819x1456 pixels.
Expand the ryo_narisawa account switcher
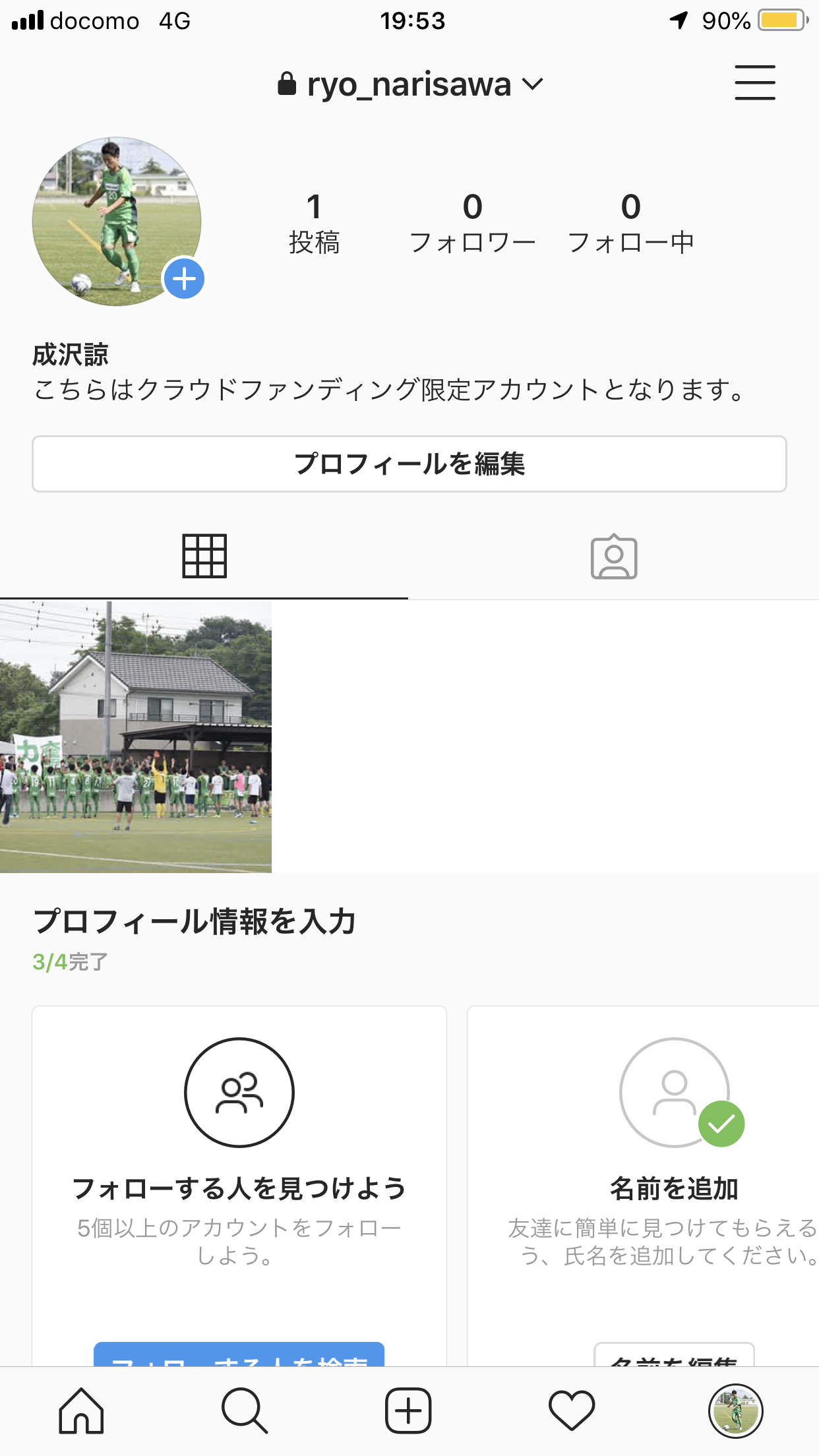(410, 84)
